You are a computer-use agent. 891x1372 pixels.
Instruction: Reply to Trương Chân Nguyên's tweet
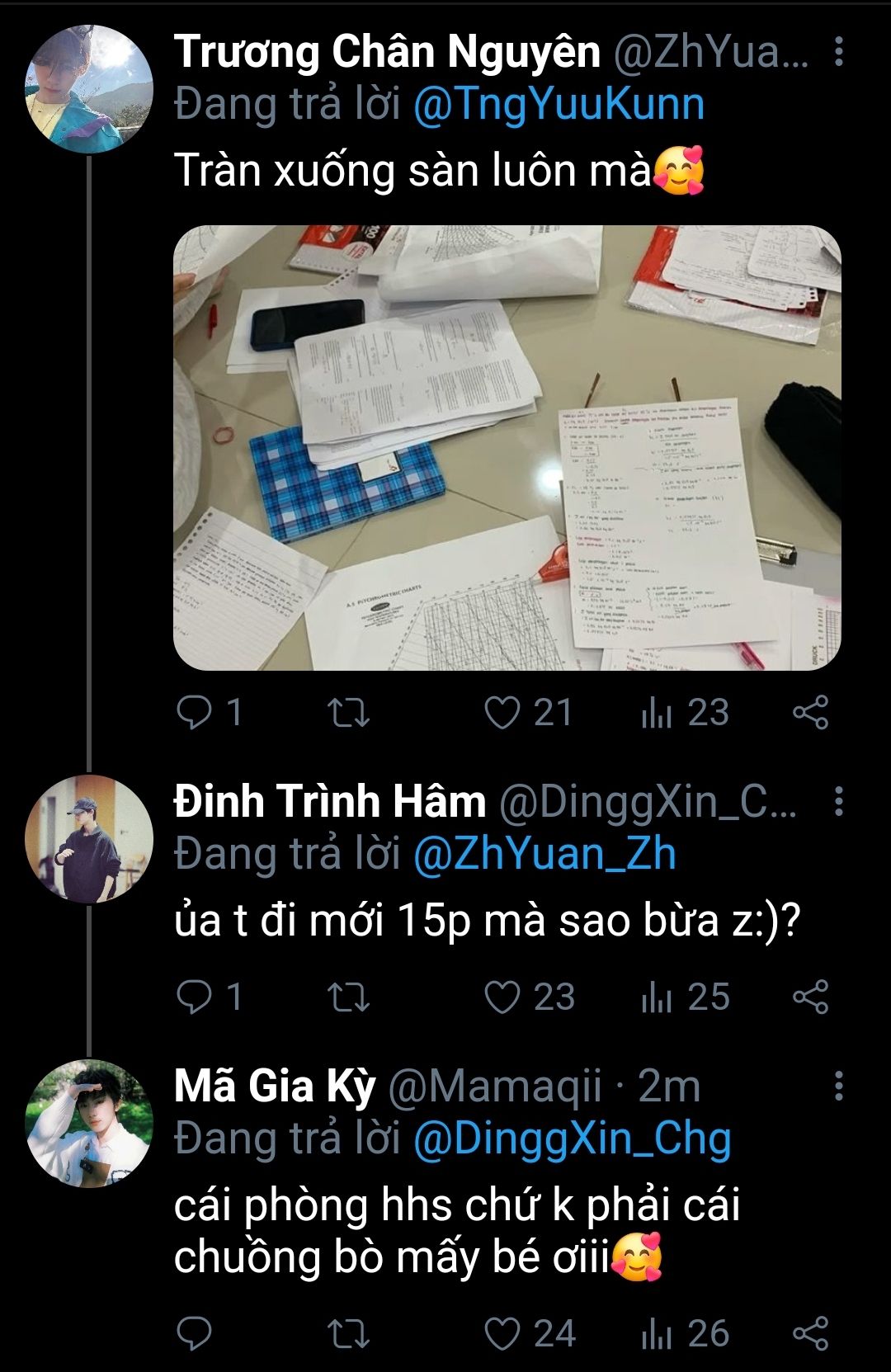point(196,712)
